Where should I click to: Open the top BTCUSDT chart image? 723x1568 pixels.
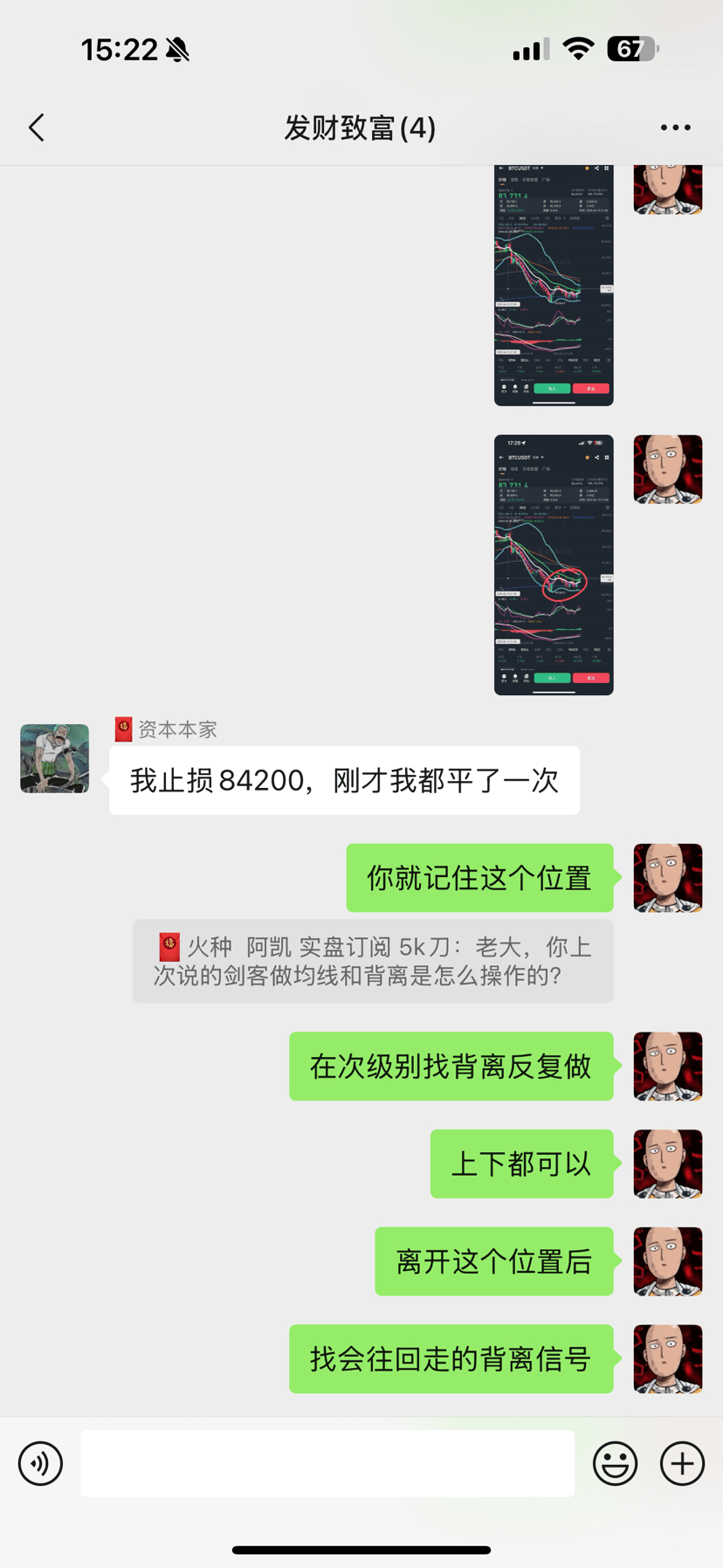[x=554, y=284]
